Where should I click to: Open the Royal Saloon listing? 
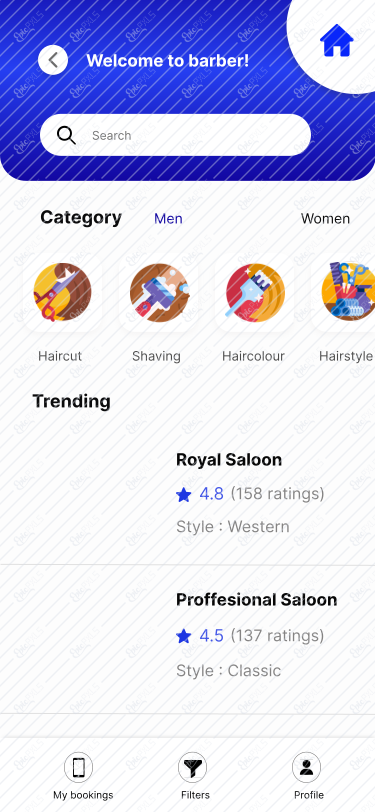pyautogui.click(x=188, y=493)
